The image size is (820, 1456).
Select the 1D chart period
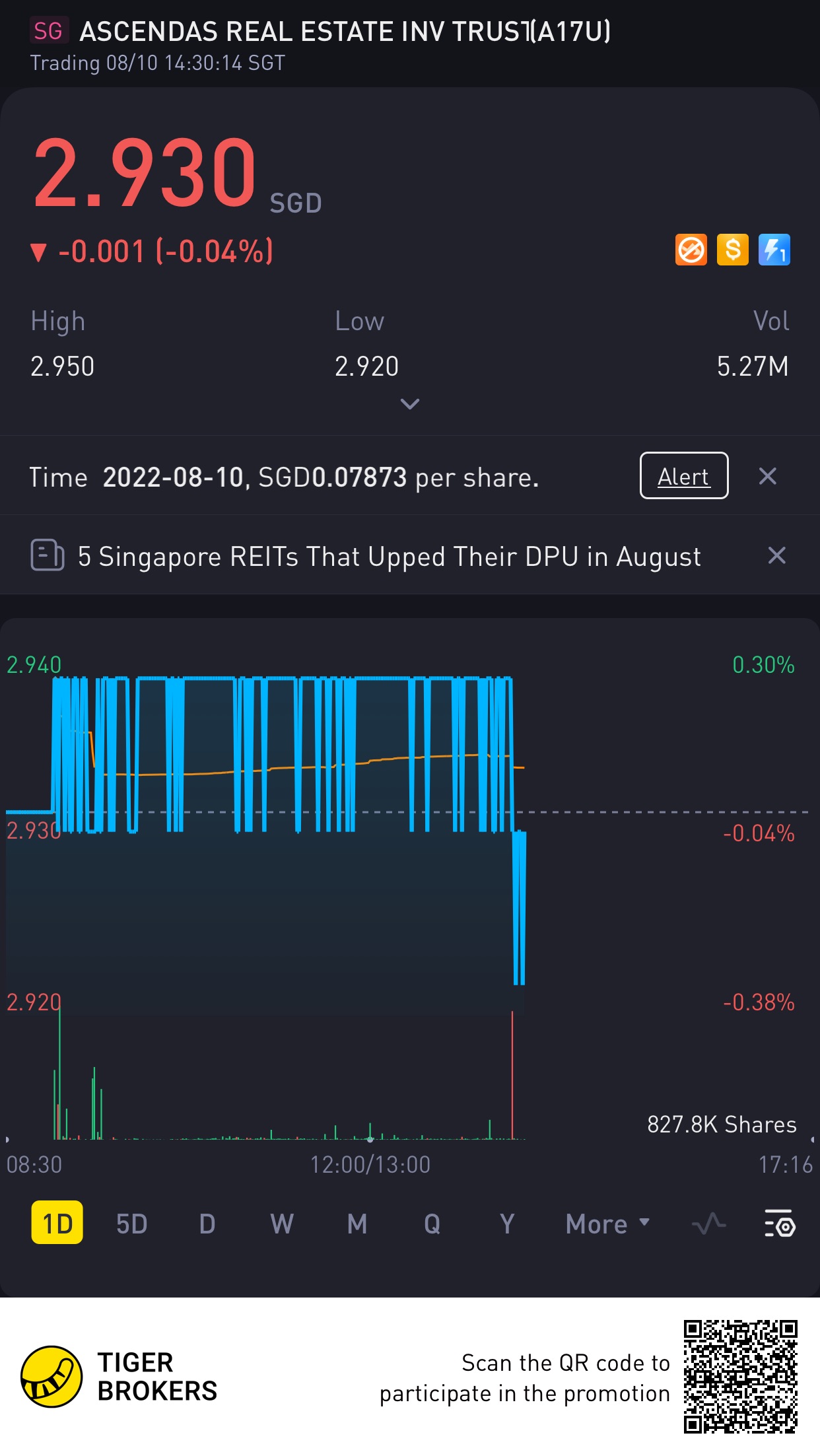[57, 1224]
